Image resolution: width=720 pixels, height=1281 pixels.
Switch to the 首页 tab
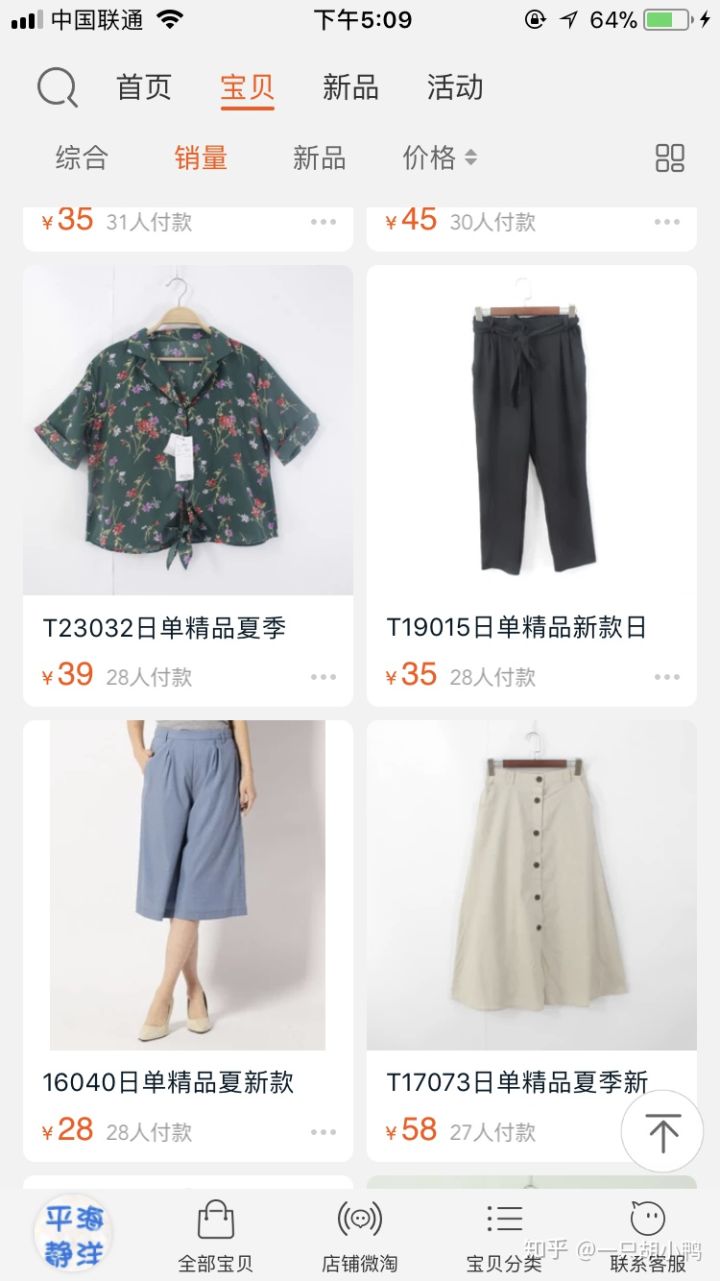click(x=144, y=88)
